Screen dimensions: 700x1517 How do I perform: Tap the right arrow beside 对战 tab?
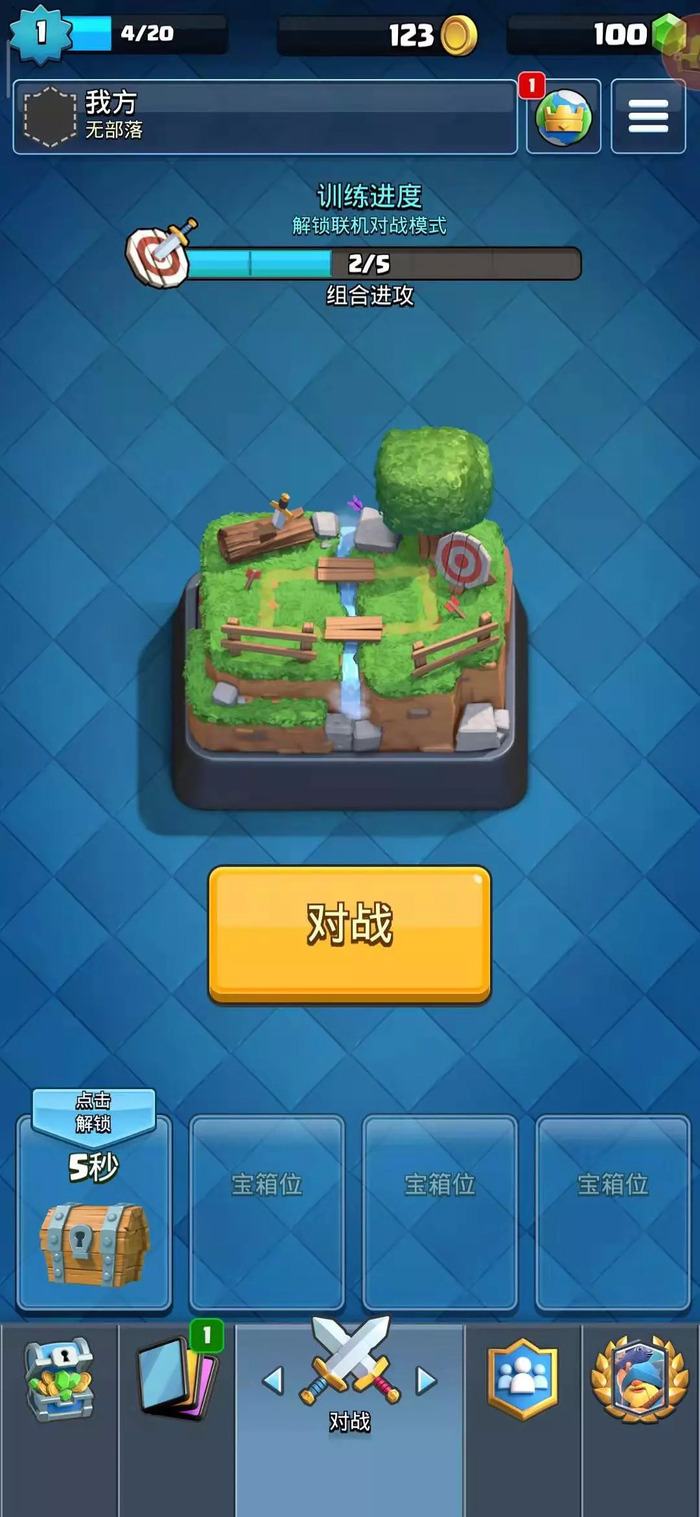pyautogui.click(x=426, y=1381)
